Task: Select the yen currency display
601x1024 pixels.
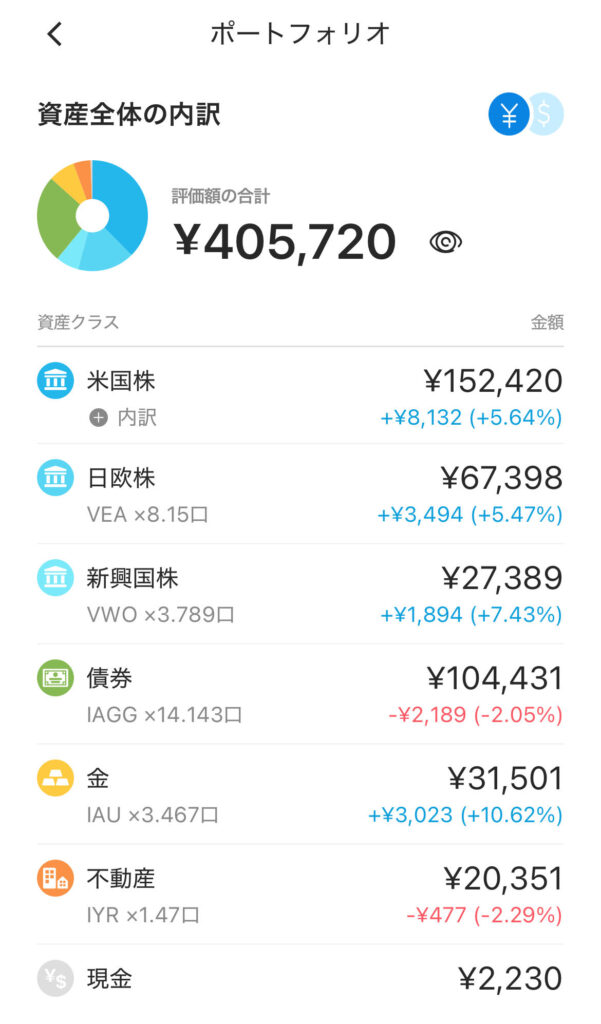Action: pos(508,115)
